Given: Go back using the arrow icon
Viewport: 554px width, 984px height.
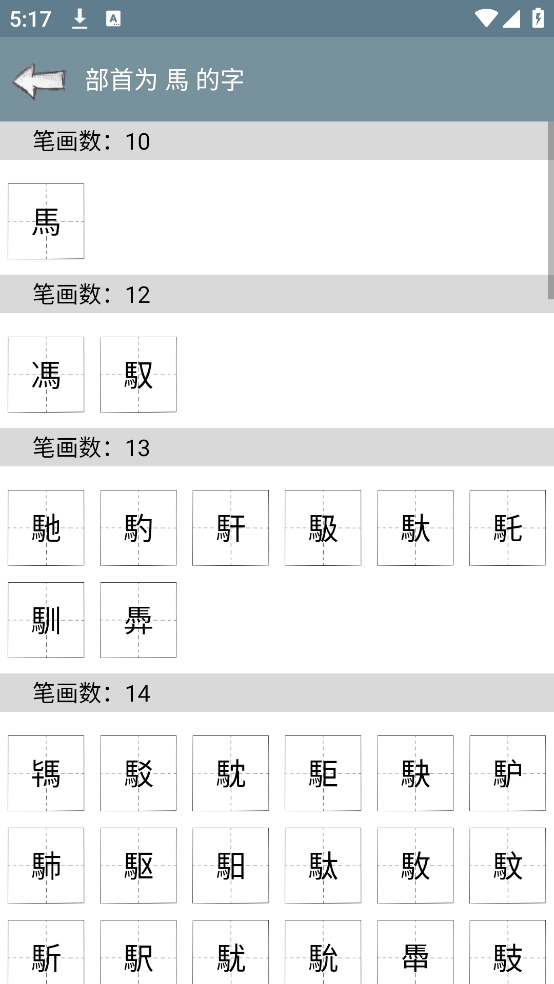Looking at the screenshot, I should tap(40, 80).
